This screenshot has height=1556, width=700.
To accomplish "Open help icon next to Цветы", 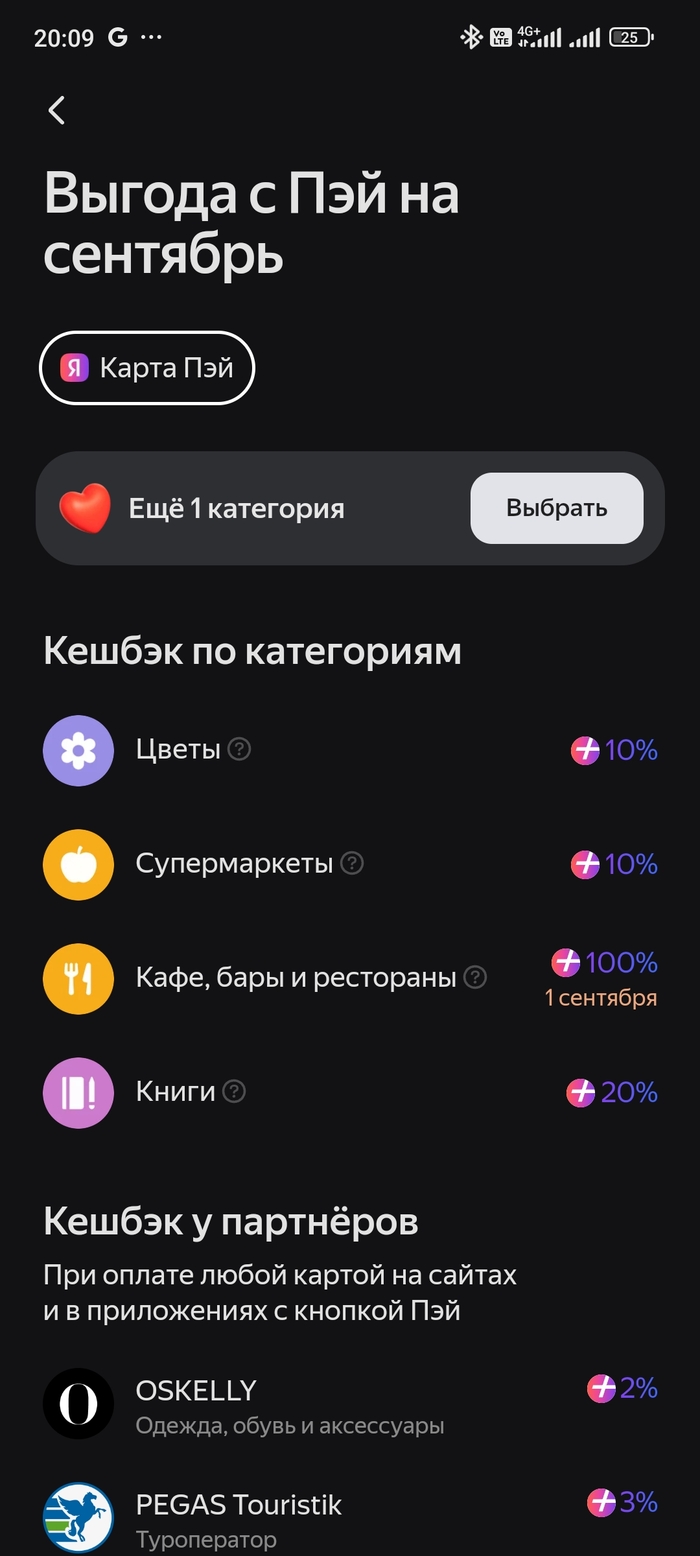I will (239, 749).
